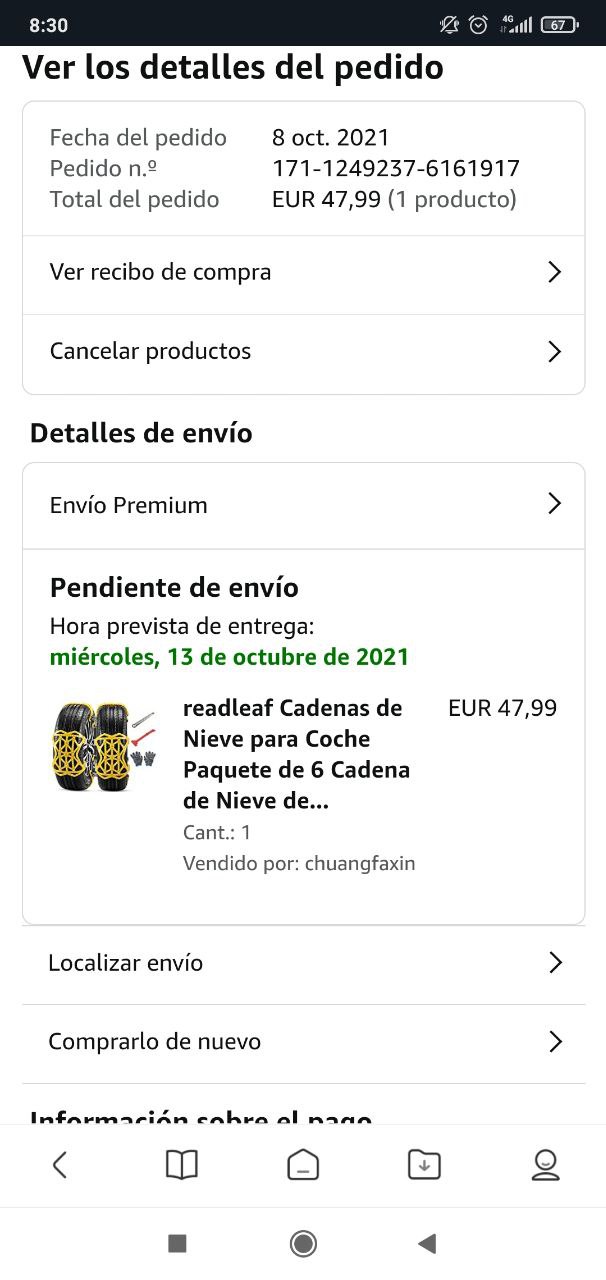Image resolution: width=606 pixels, height=1280 pixels.
Task: Open the downloads folder icon
Action: click(424, 1164)
